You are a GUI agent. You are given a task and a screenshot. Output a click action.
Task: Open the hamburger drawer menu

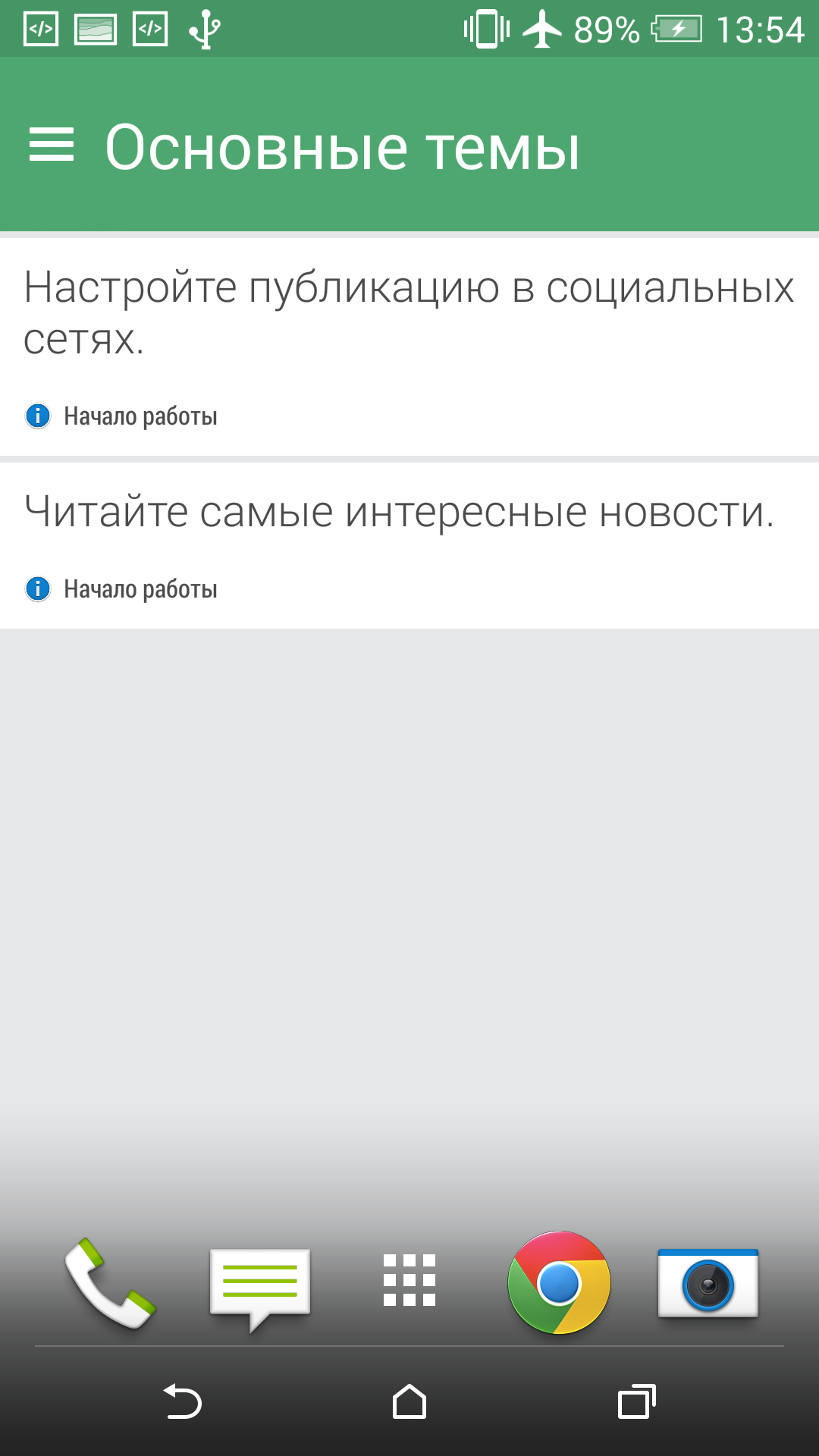(52, 145)
